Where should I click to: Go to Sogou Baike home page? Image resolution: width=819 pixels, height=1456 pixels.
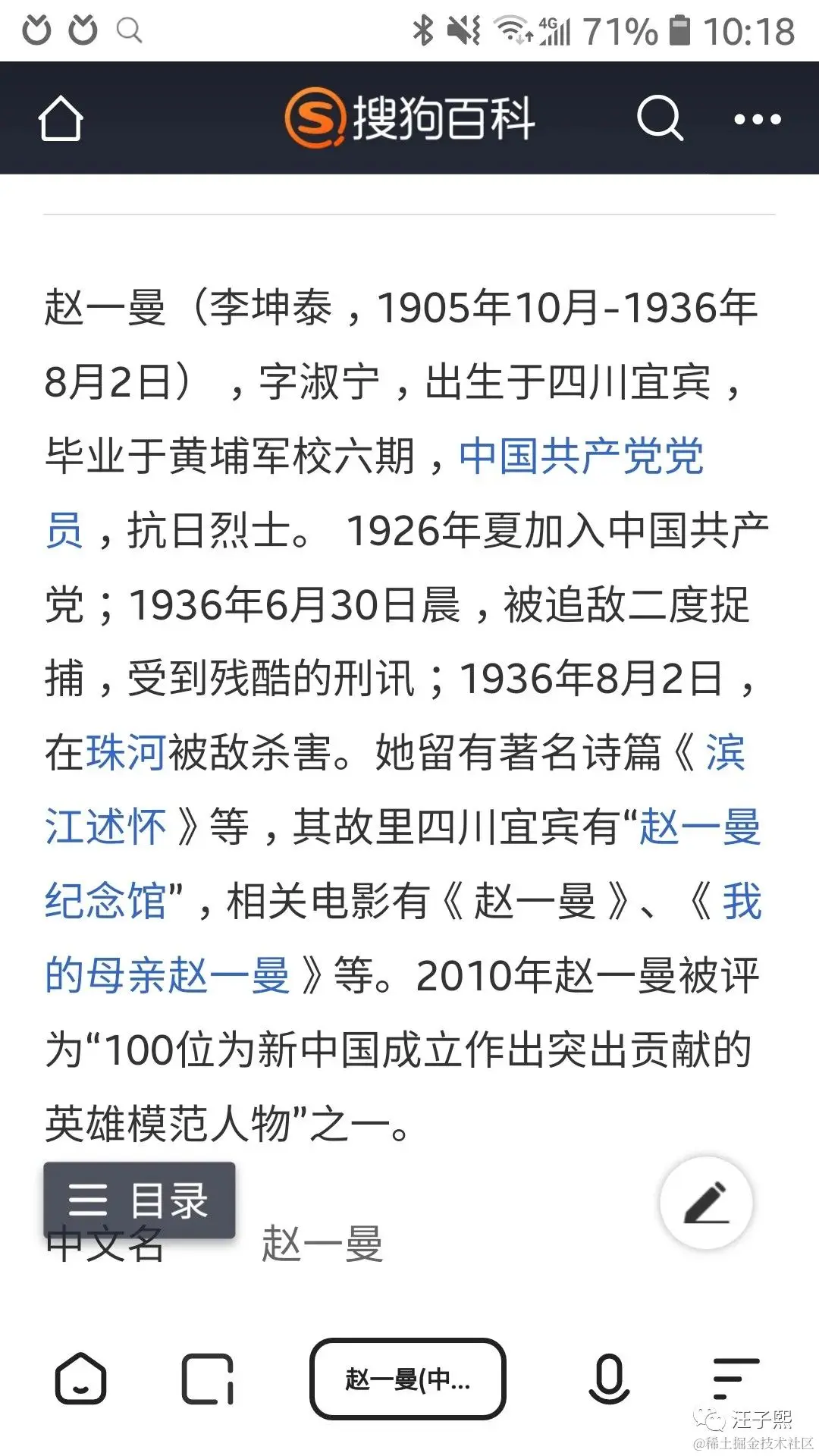61,119
